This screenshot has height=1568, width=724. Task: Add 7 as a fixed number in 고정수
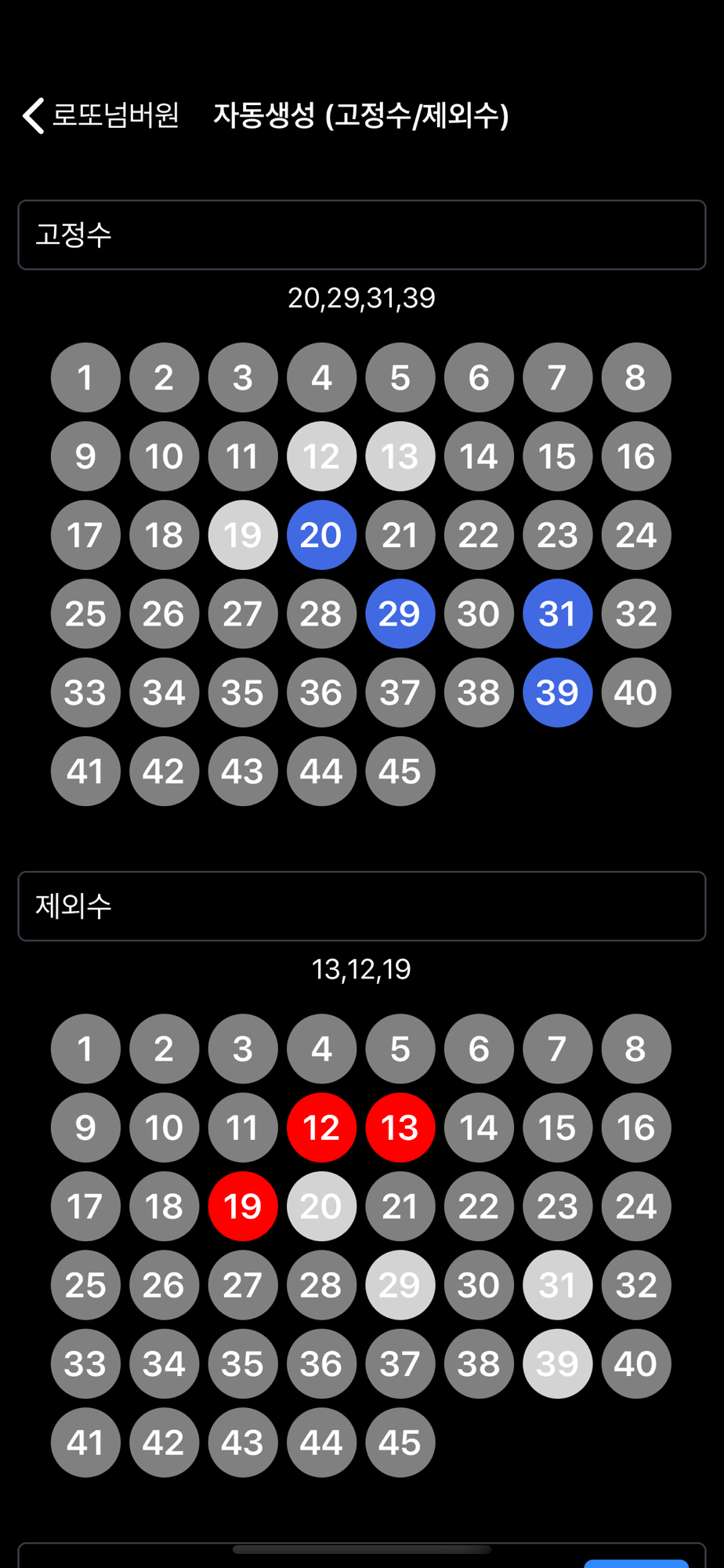[557, 378]
